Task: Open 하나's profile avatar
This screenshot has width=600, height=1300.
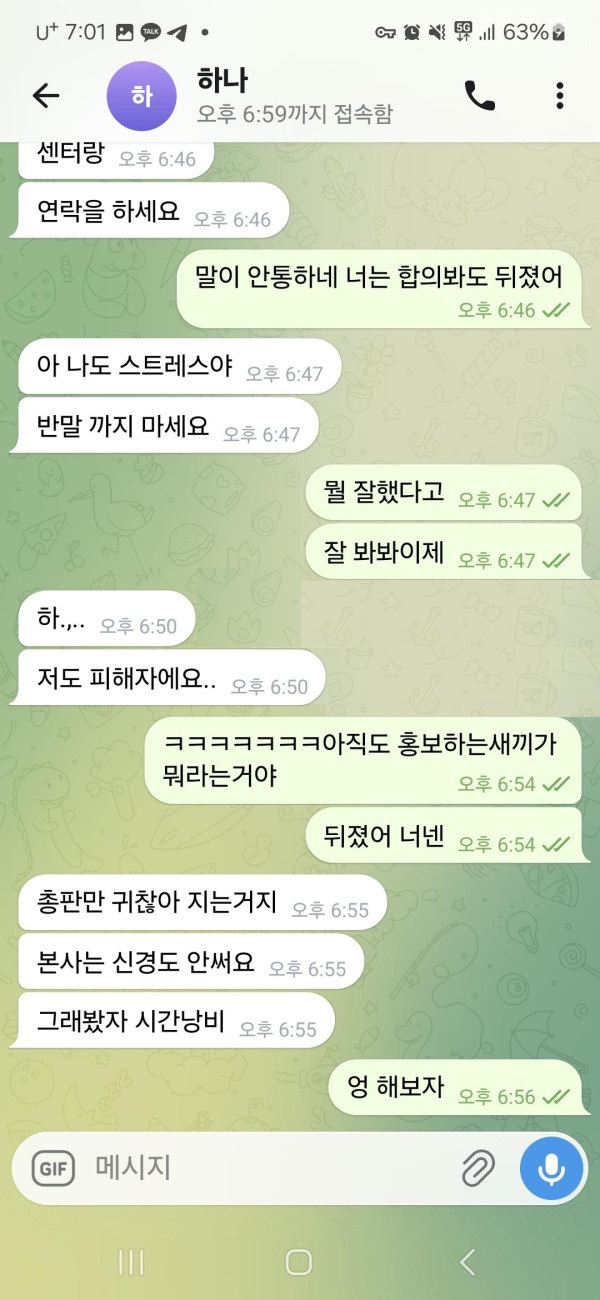Action: [141, 96]
